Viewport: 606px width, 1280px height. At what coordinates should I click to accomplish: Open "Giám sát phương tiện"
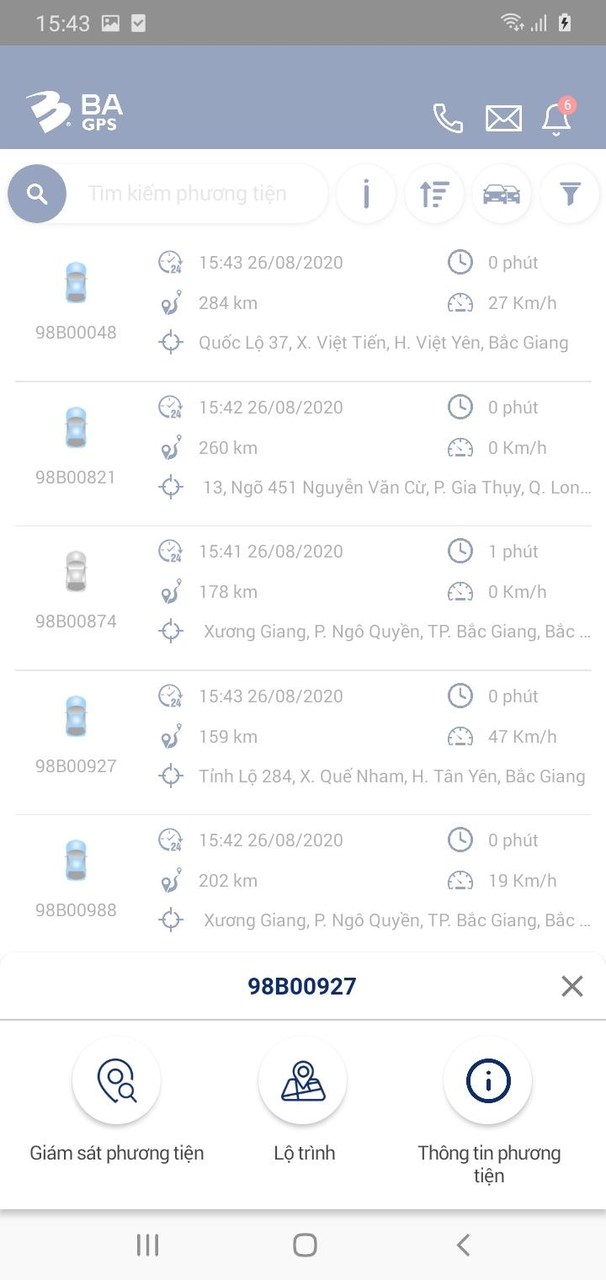tap(117, 1082)
